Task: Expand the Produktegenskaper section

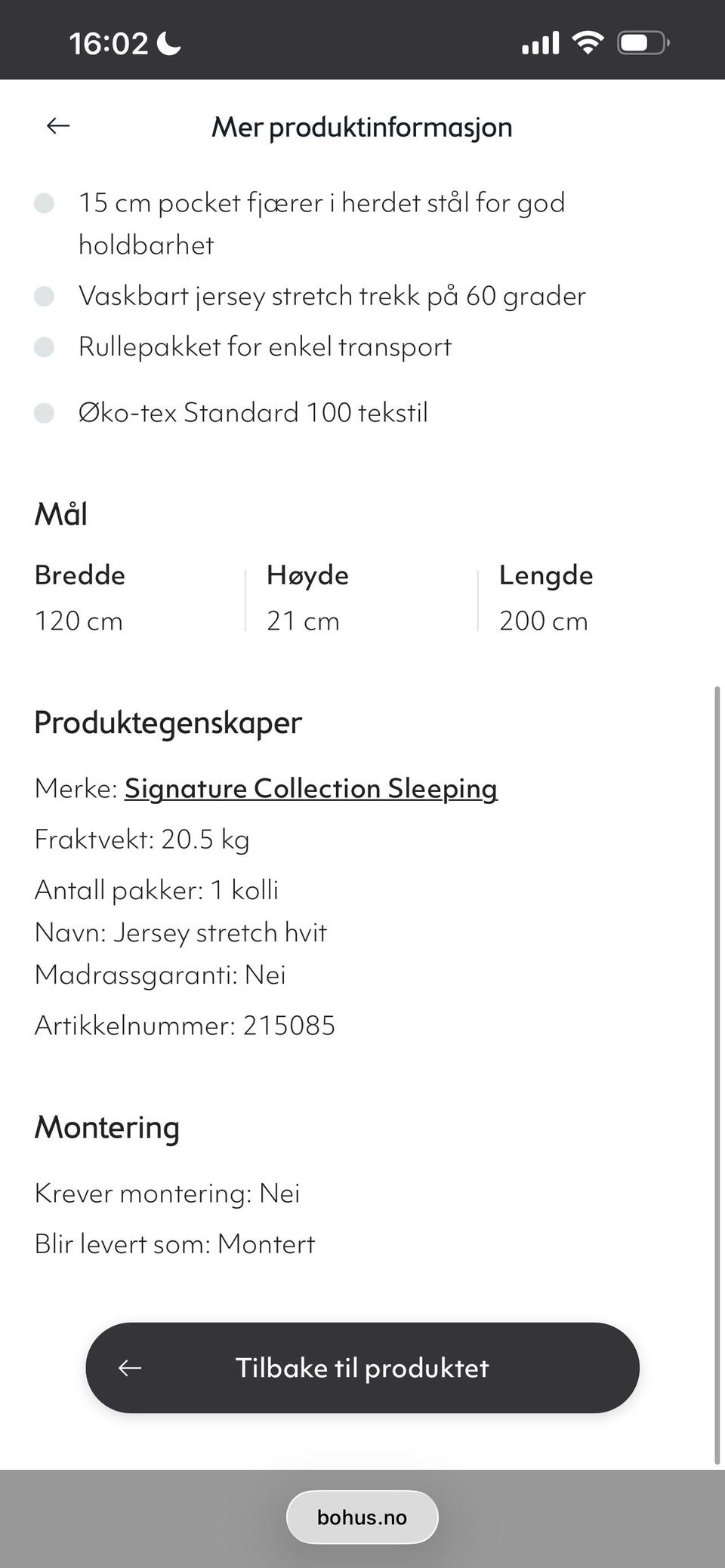Action: click(168, 722)
